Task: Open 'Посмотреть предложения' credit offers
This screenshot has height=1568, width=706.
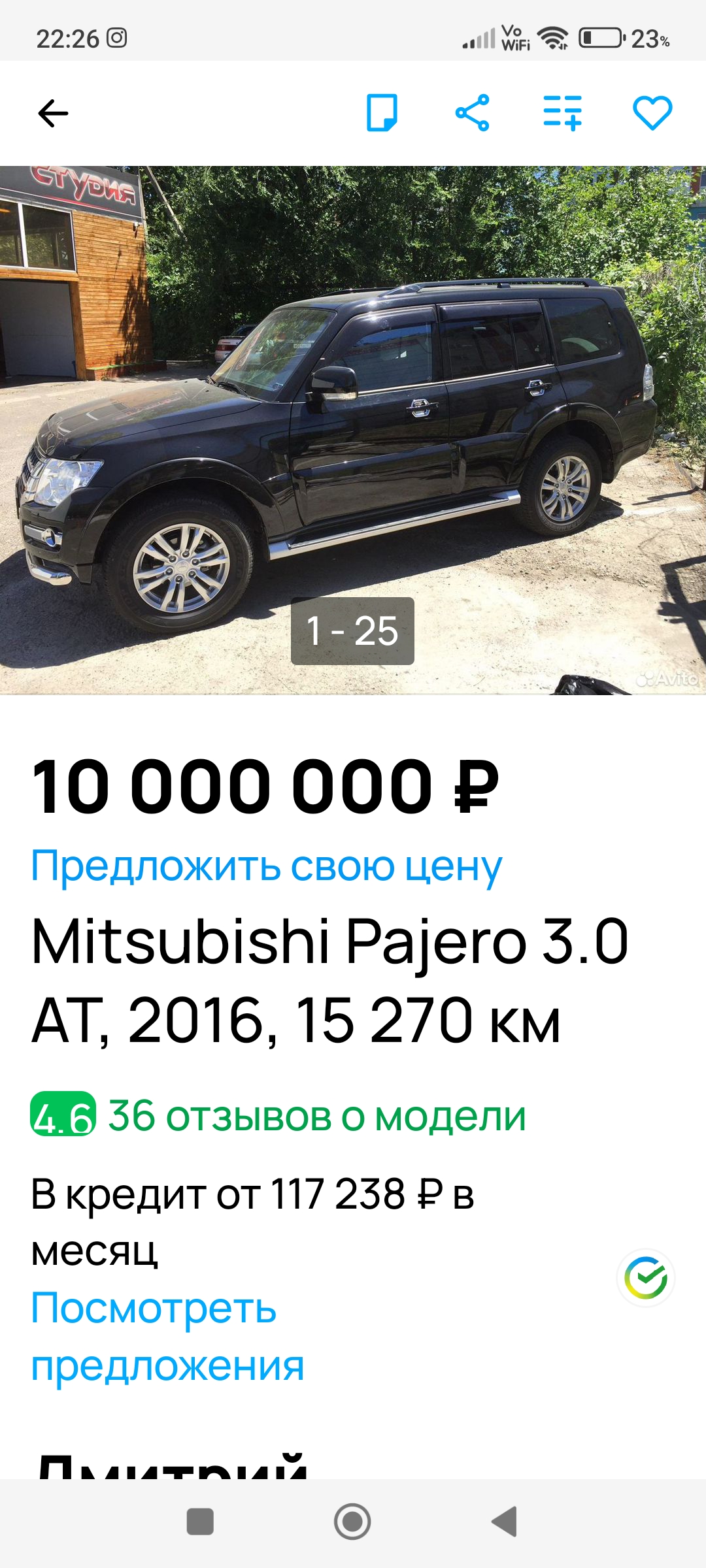Action: [167, 1337]
